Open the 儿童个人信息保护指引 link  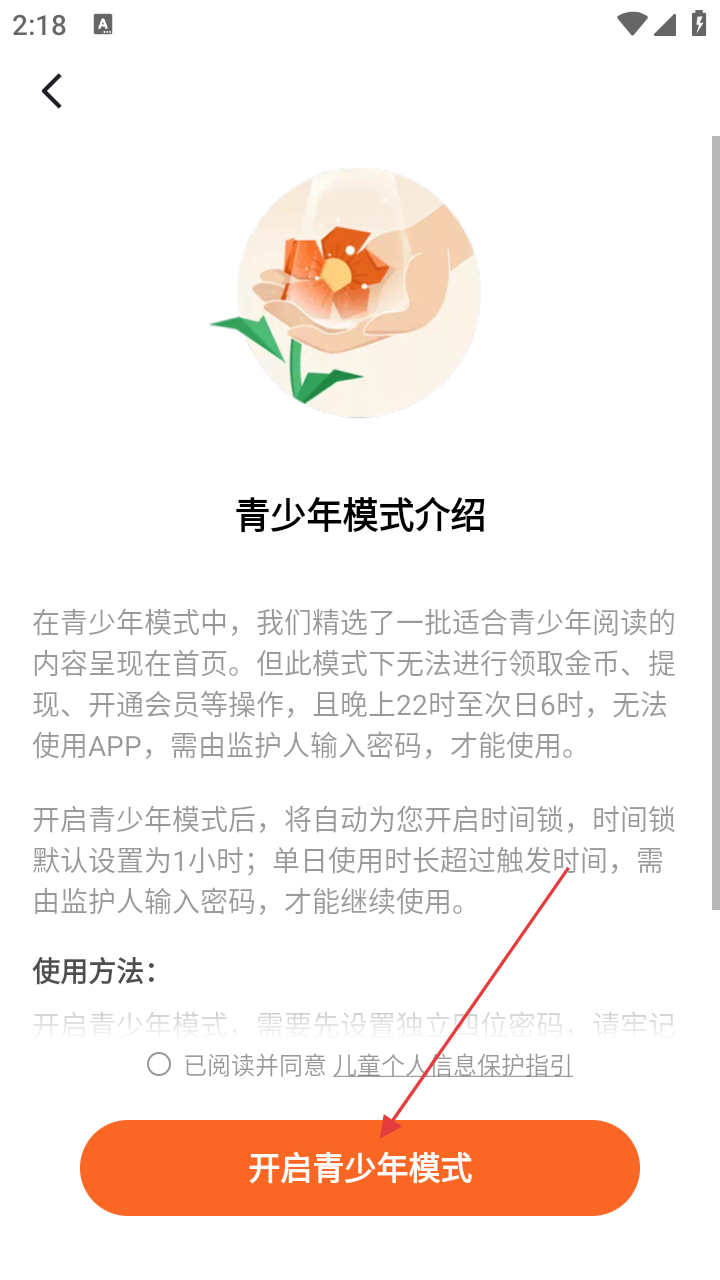[x=452, y=1066]
